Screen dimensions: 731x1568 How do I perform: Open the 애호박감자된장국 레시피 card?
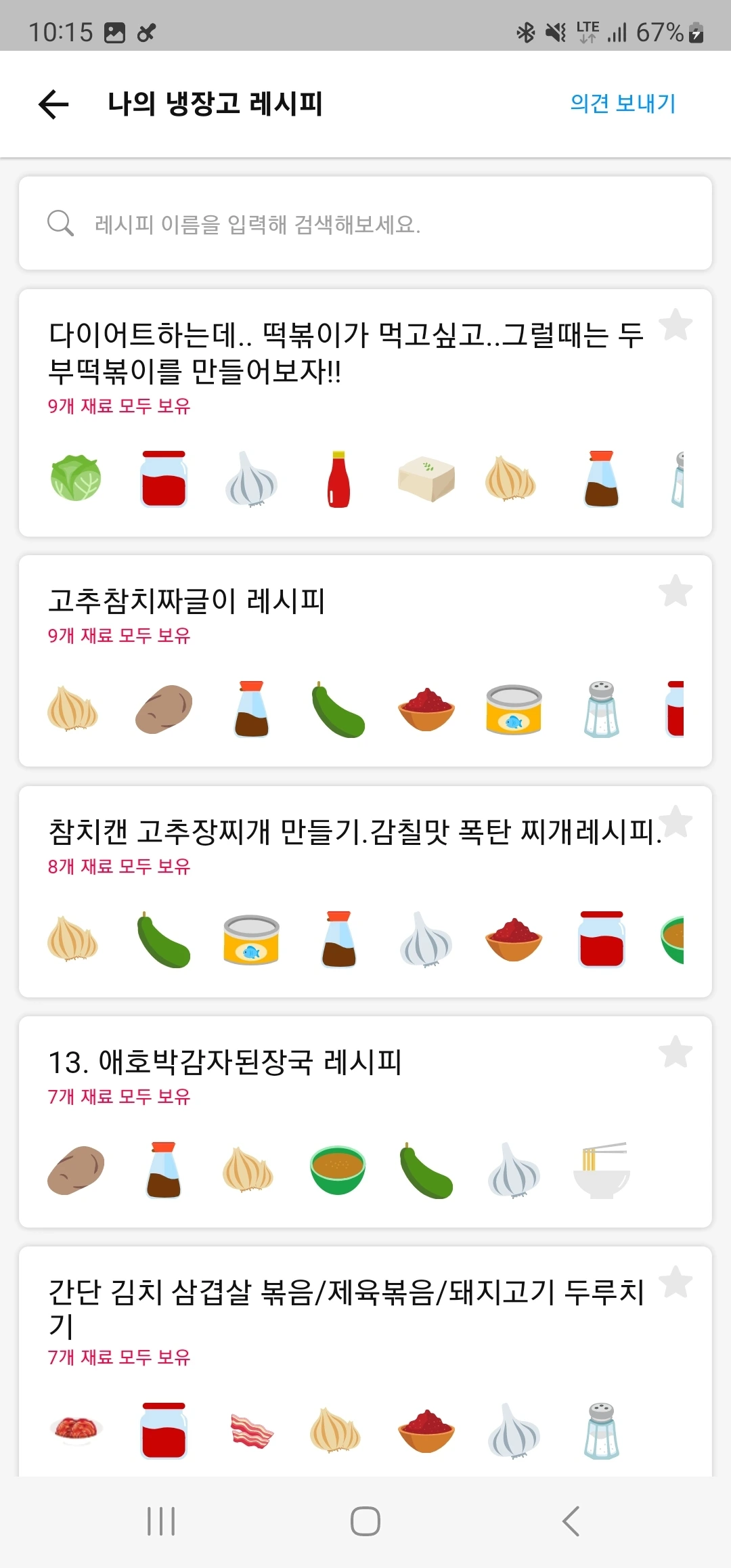(365, 1121)
